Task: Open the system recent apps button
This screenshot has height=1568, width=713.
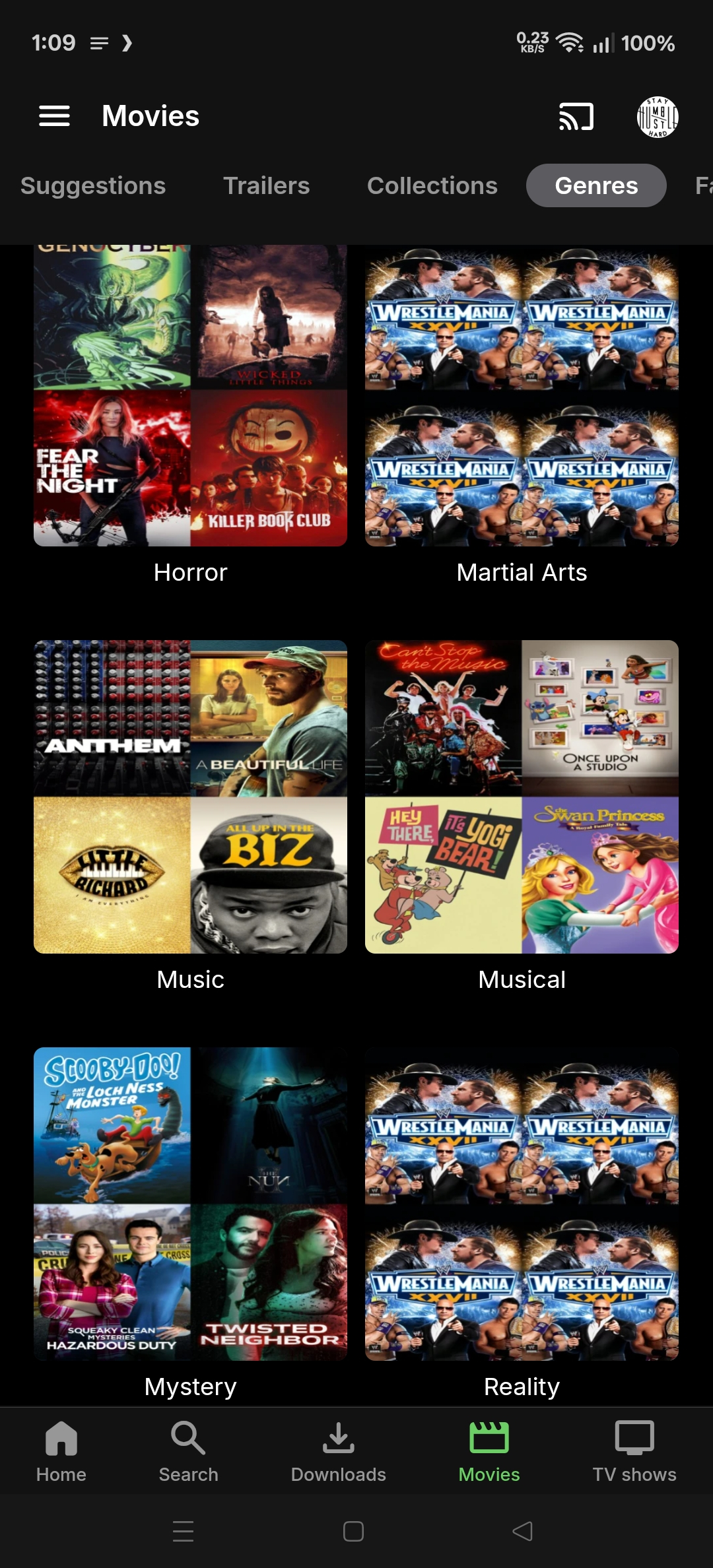Action: [x=183, y=1531]
